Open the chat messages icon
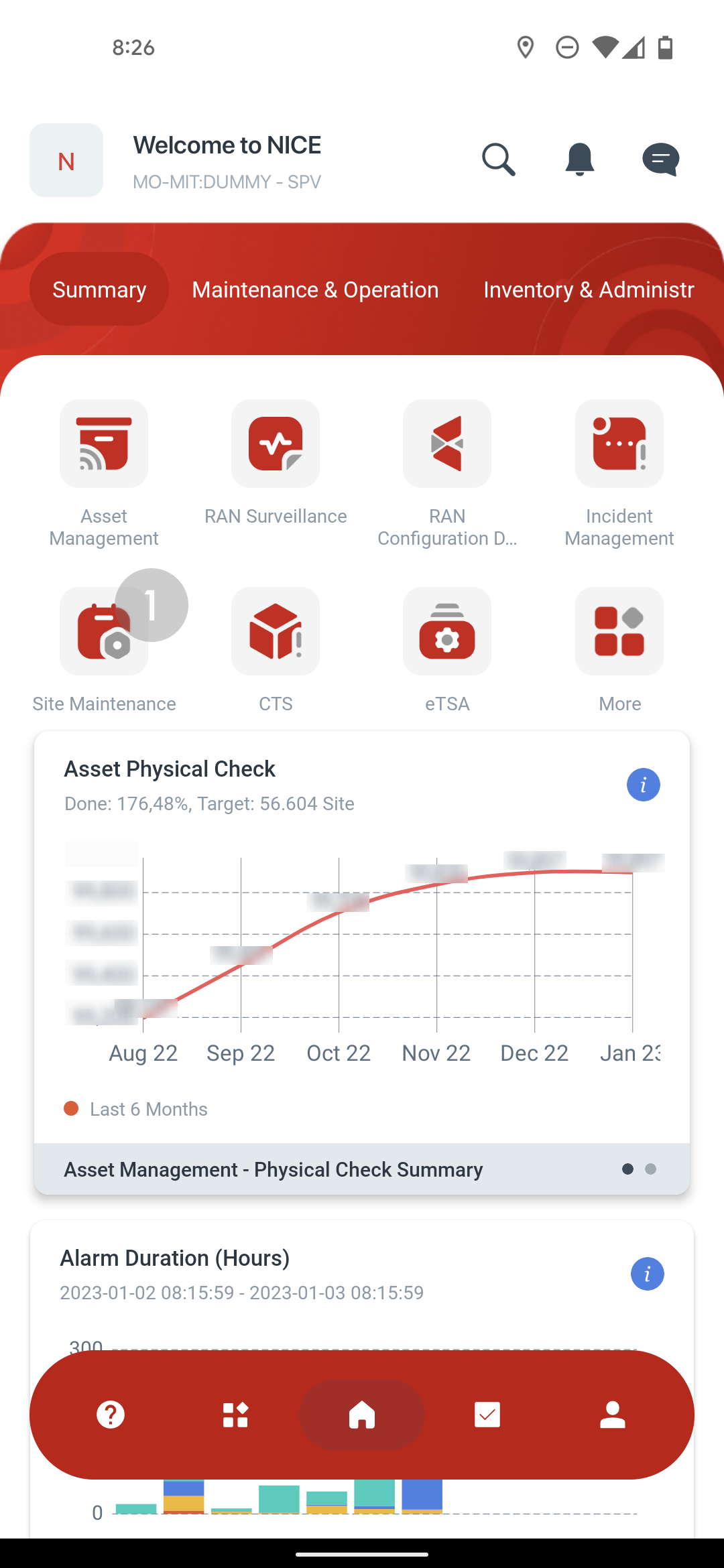724x1568 pixels. click(x=660, y=159)
